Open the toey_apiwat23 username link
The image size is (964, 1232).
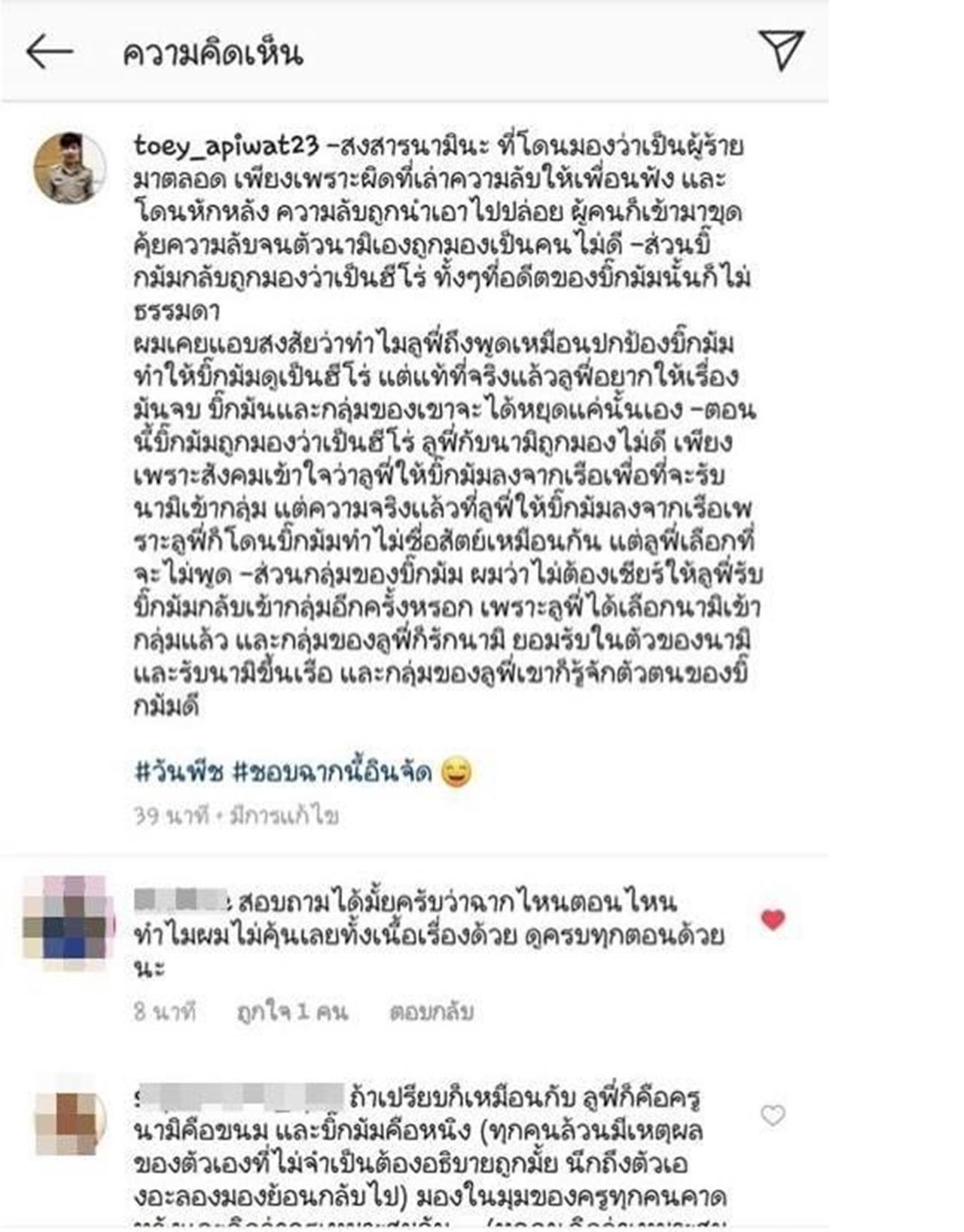point(226,145)
